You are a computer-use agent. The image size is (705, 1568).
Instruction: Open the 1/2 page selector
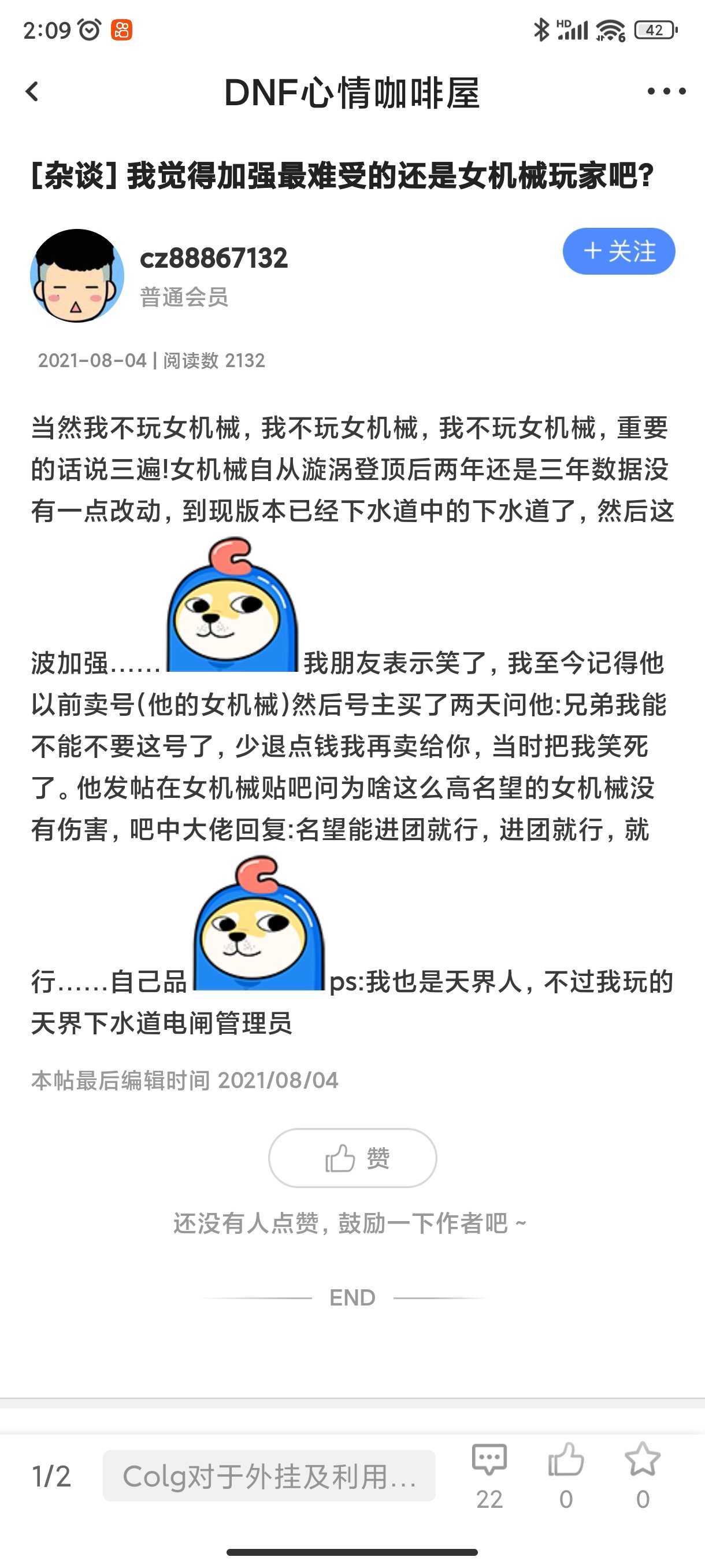[51, 1477]
